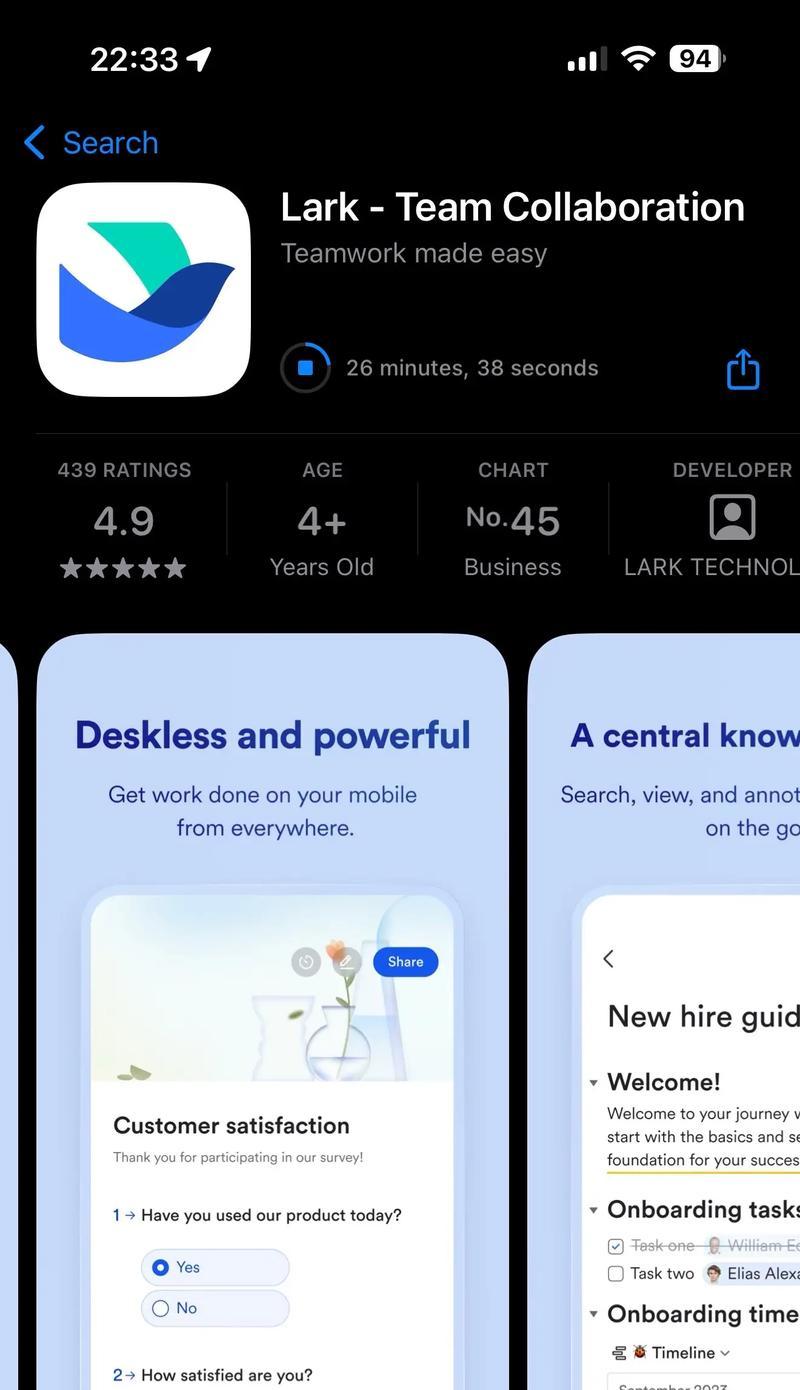Stop the Lark download

[x=305, y=368]
